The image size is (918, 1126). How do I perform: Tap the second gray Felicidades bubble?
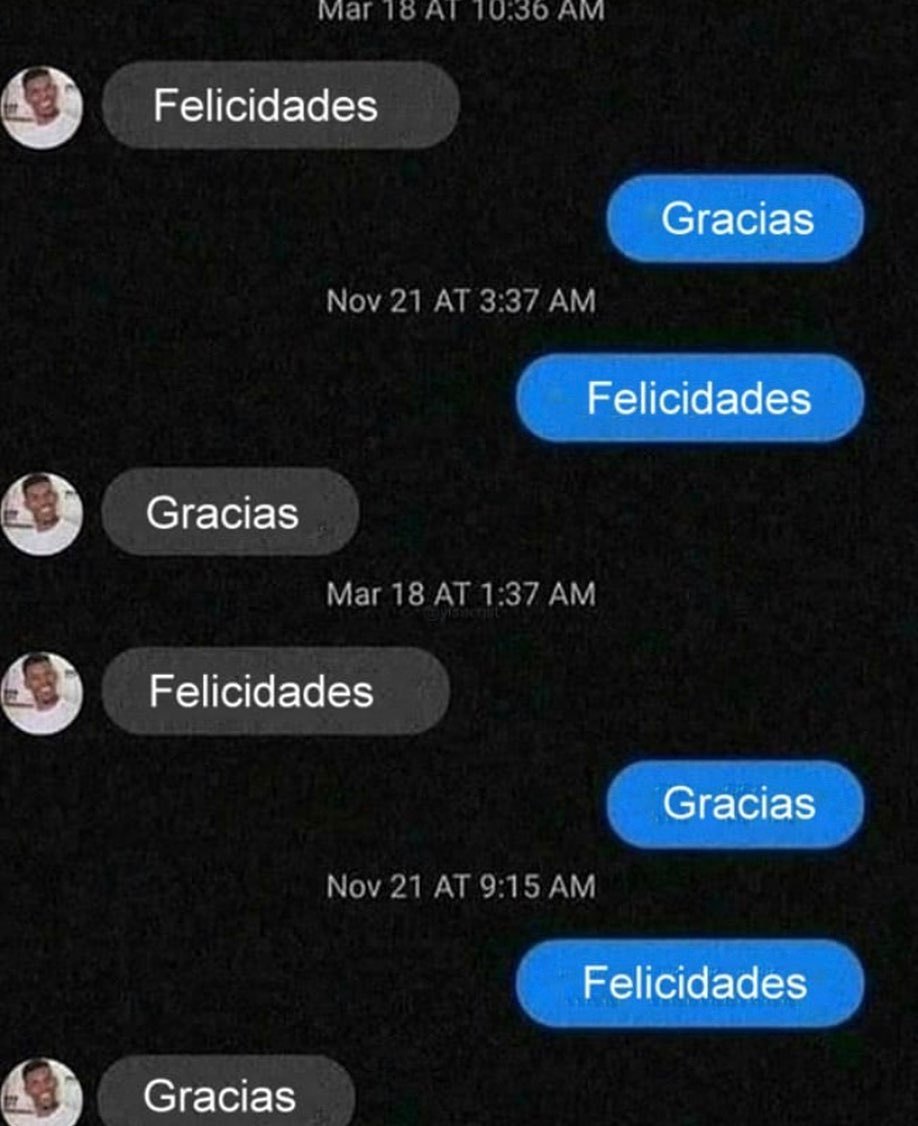coord(274,692)
